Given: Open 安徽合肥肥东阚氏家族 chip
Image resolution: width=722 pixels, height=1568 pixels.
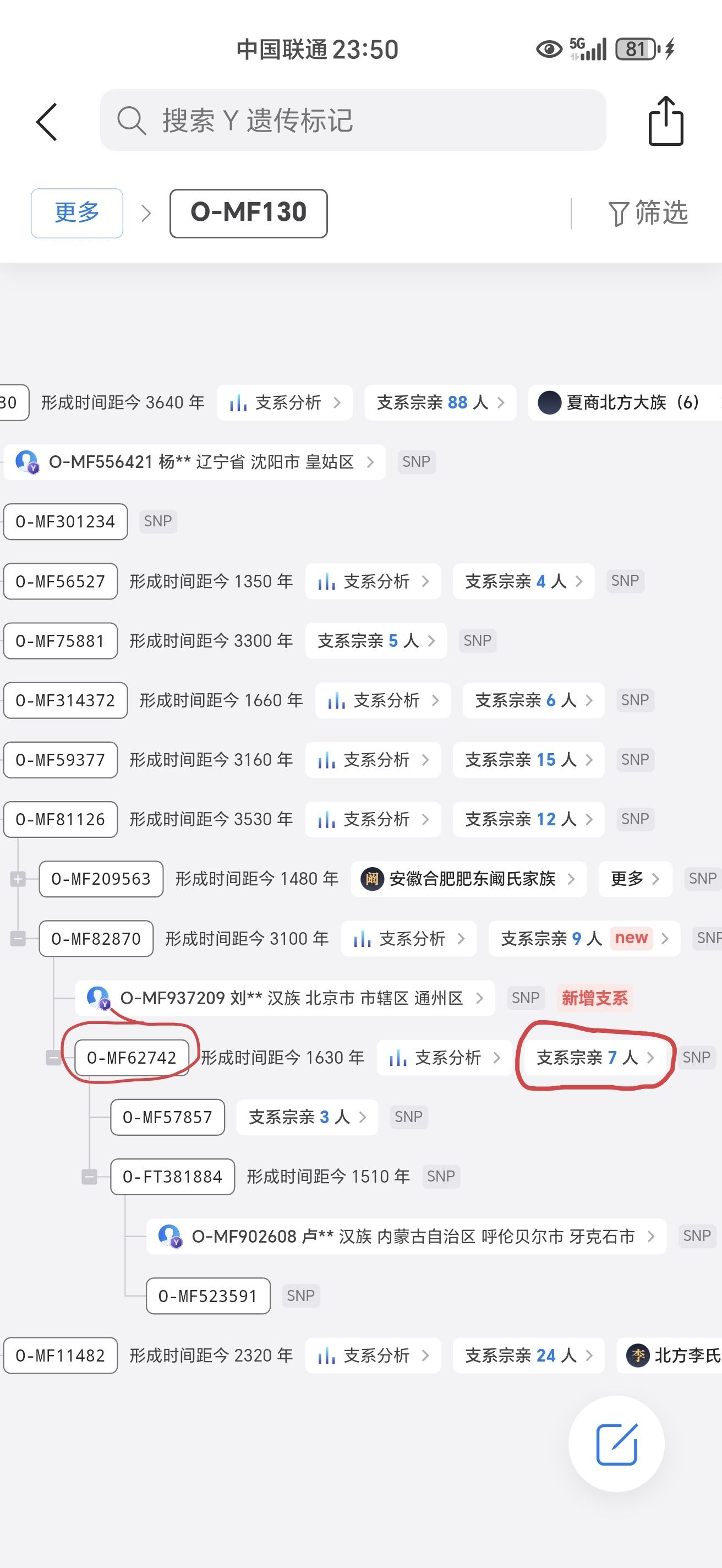Looking at the screenshot, I should (x=468, y=879).
